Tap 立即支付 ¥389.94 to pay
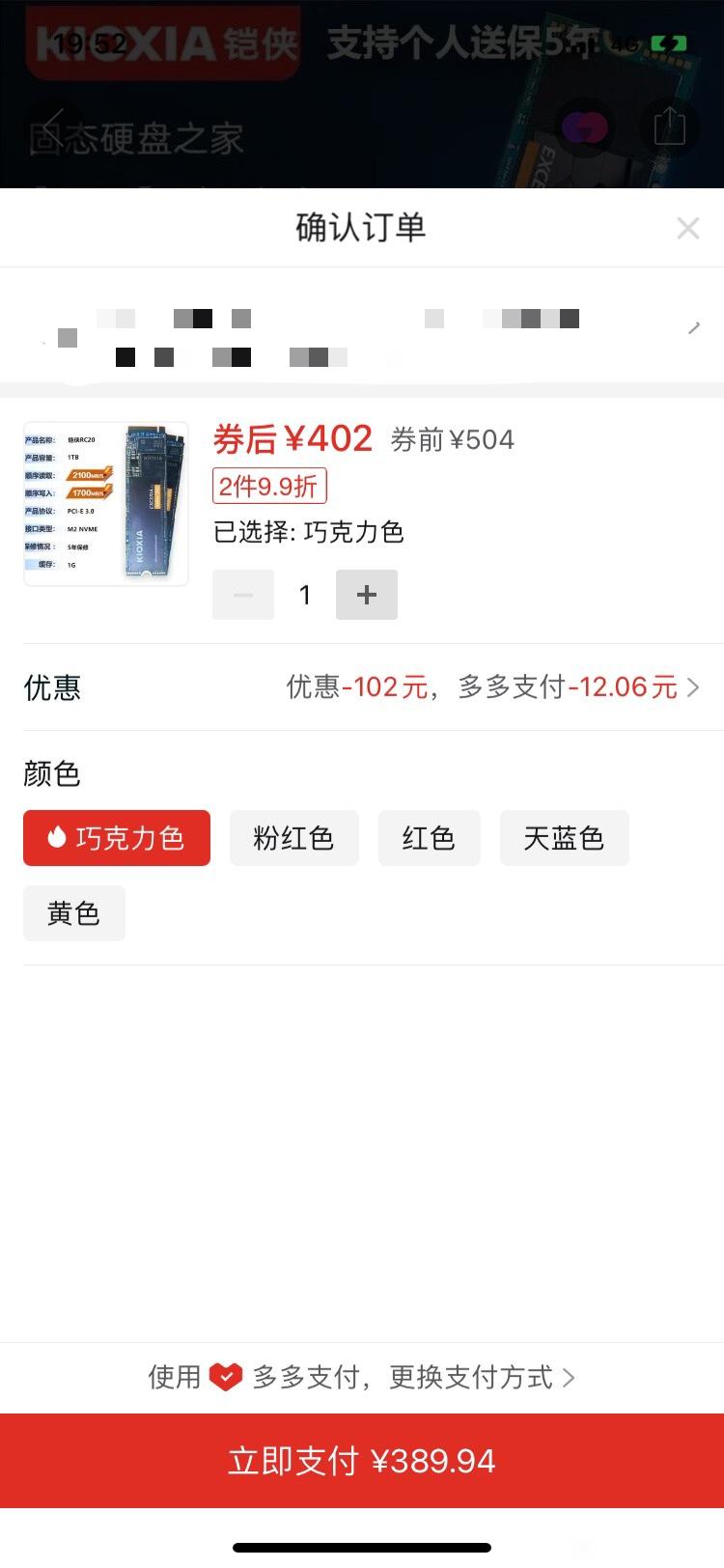724x1568 pixels. (x=362, y=1461)
